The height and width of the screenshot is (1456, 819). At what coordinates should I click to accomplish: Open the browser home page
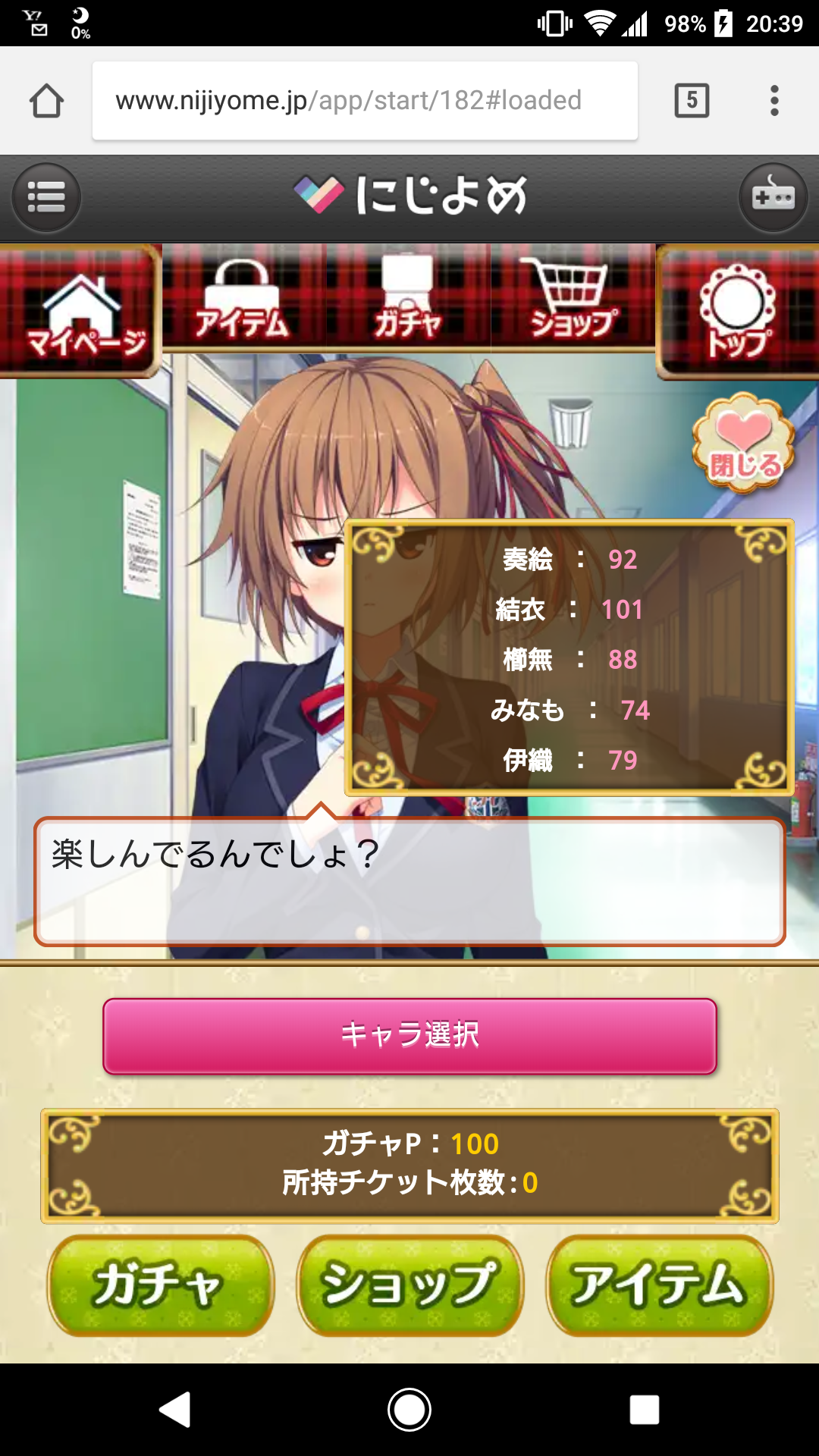pyautogui.click(x=46, y=101)
